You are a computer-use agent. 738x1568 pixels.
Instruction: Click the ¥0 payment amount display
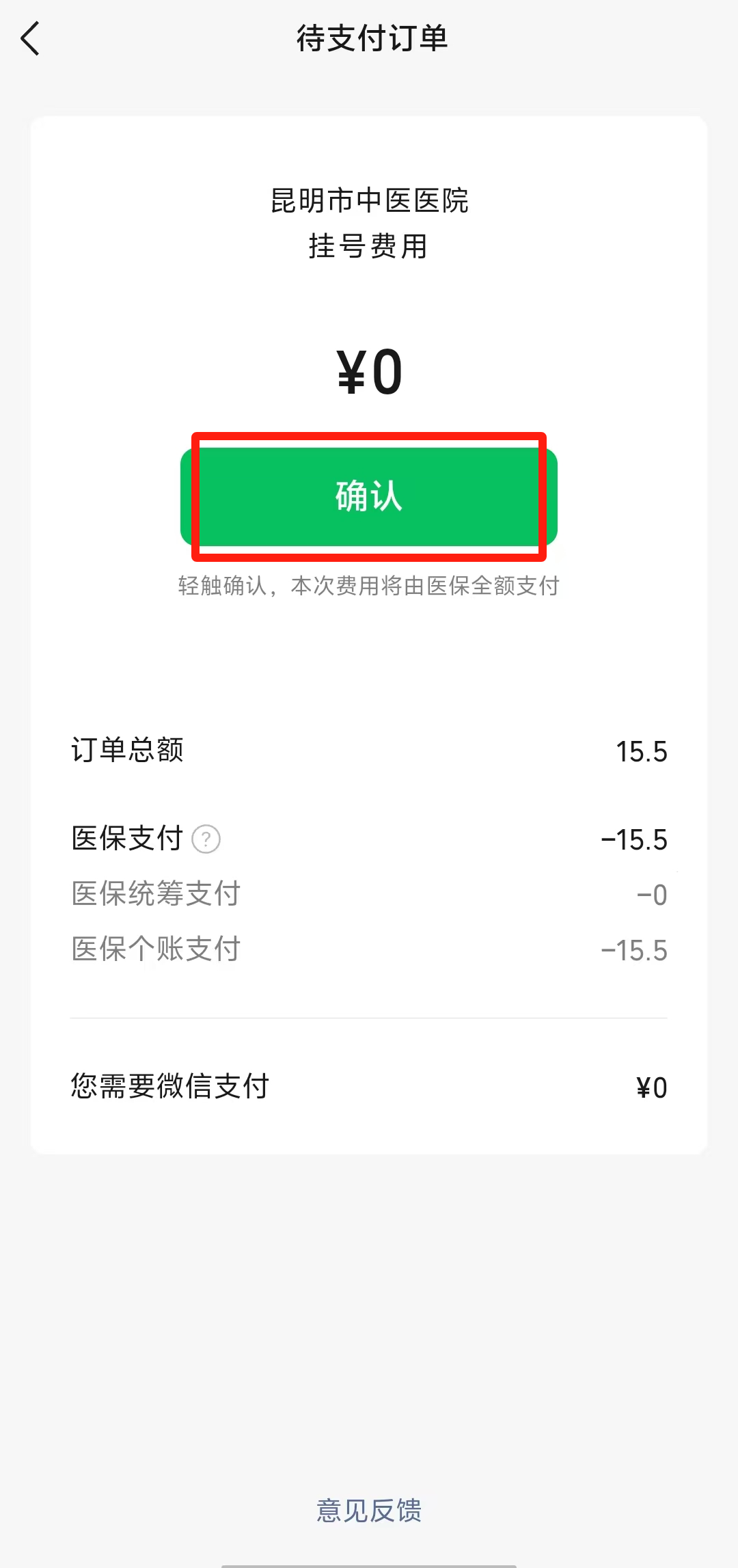click(x=369, y=370)
